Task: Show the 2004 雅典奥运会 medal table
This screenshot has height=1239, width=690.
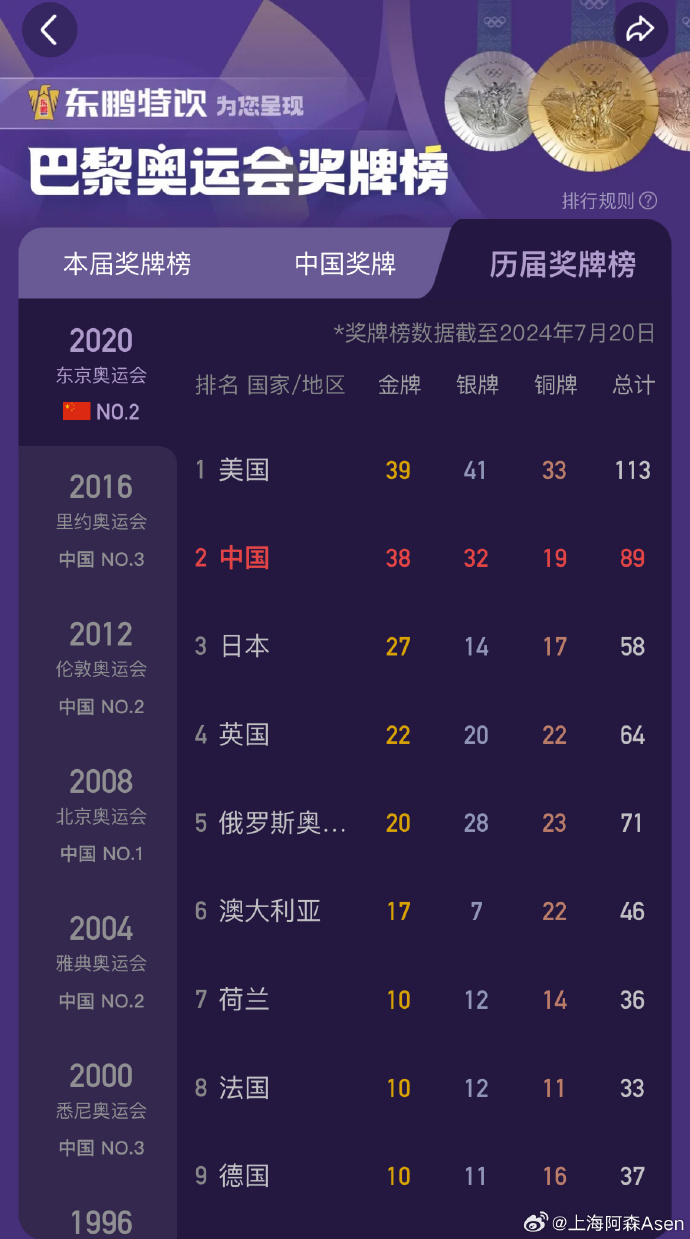Action: (x=100, y=961)
